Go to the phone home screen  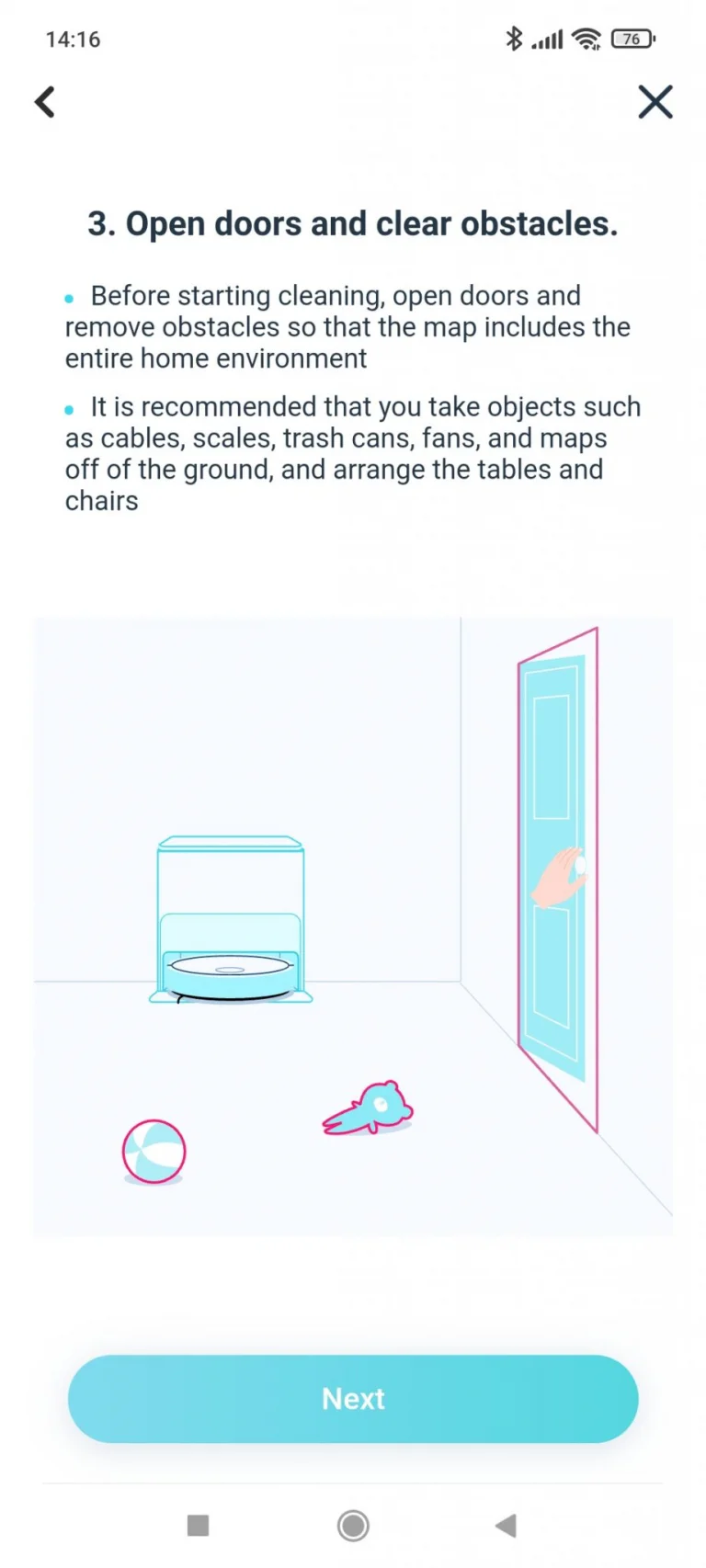click(x=353, y=1526)
